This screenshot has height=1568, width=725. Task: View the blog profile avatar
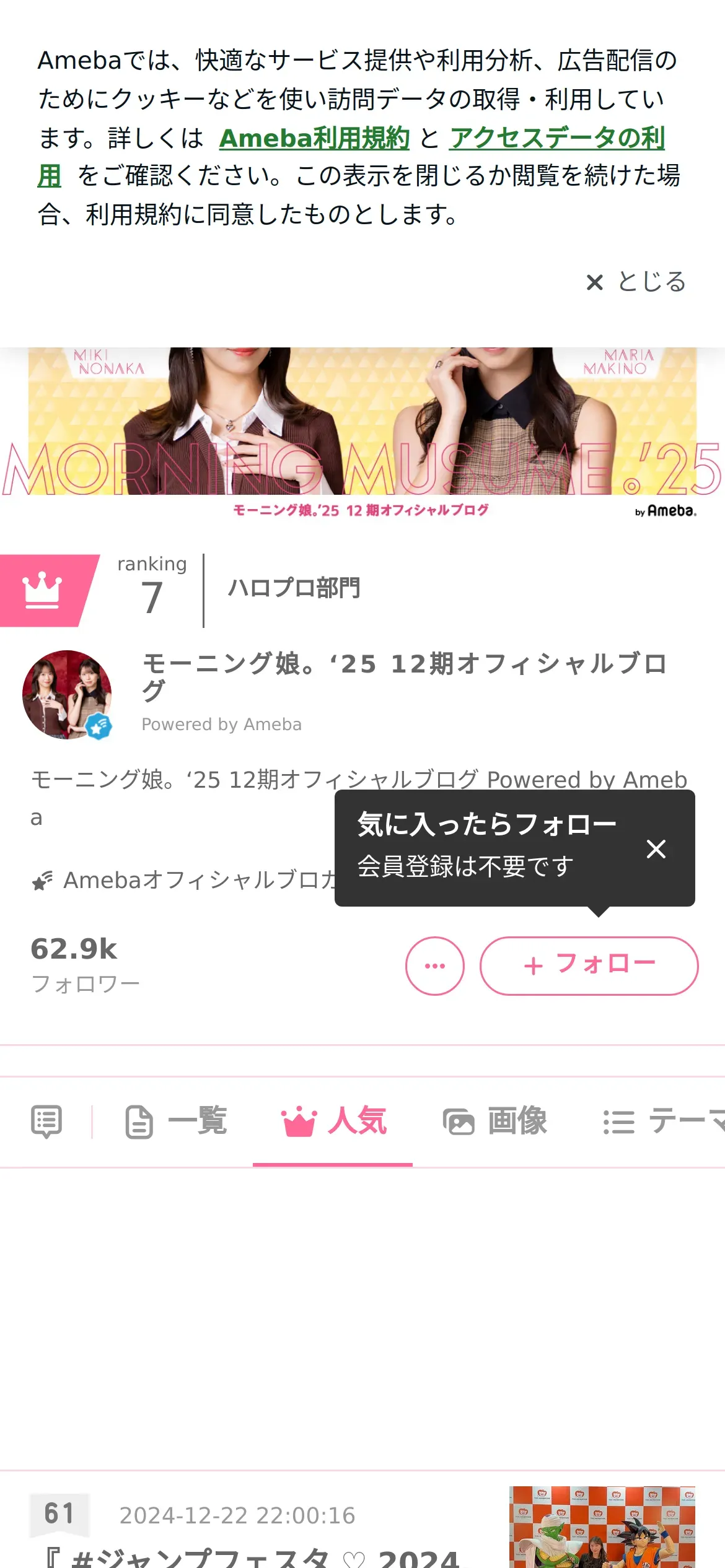click(67, 694)
